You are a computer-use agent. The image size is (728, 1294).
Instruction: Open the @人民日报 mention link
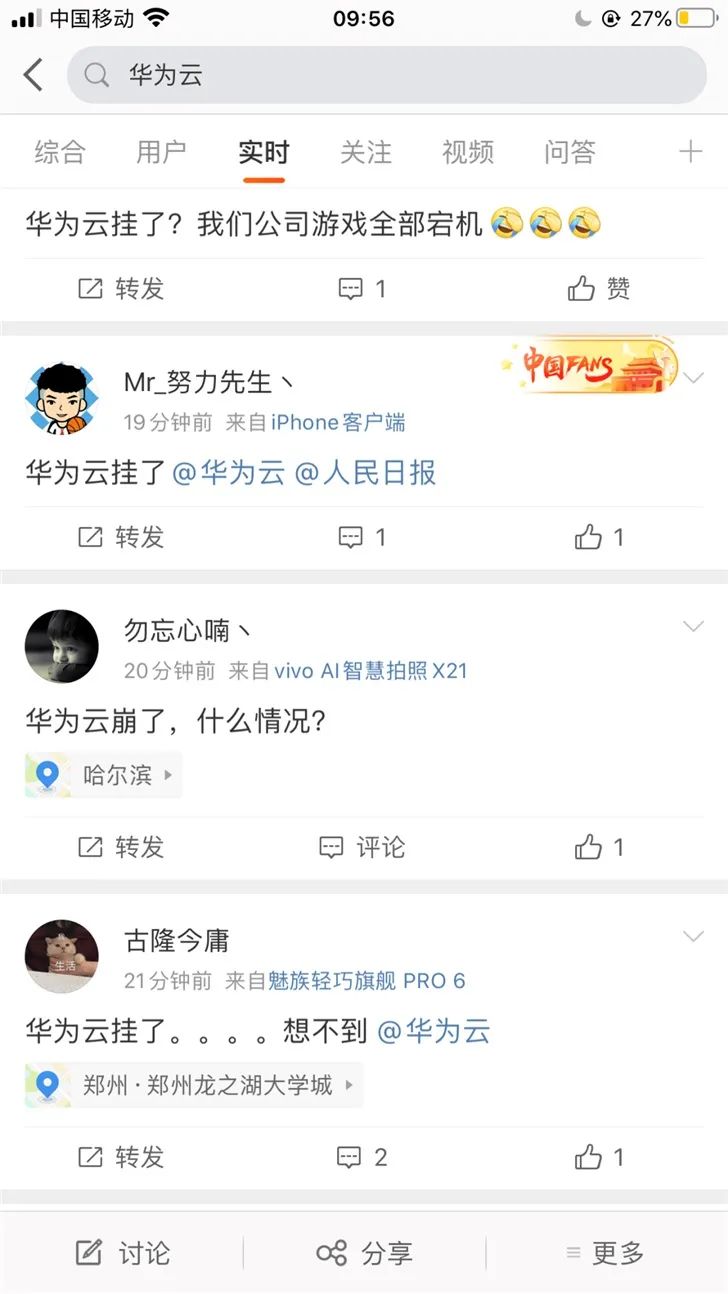[x=365, y=473]
